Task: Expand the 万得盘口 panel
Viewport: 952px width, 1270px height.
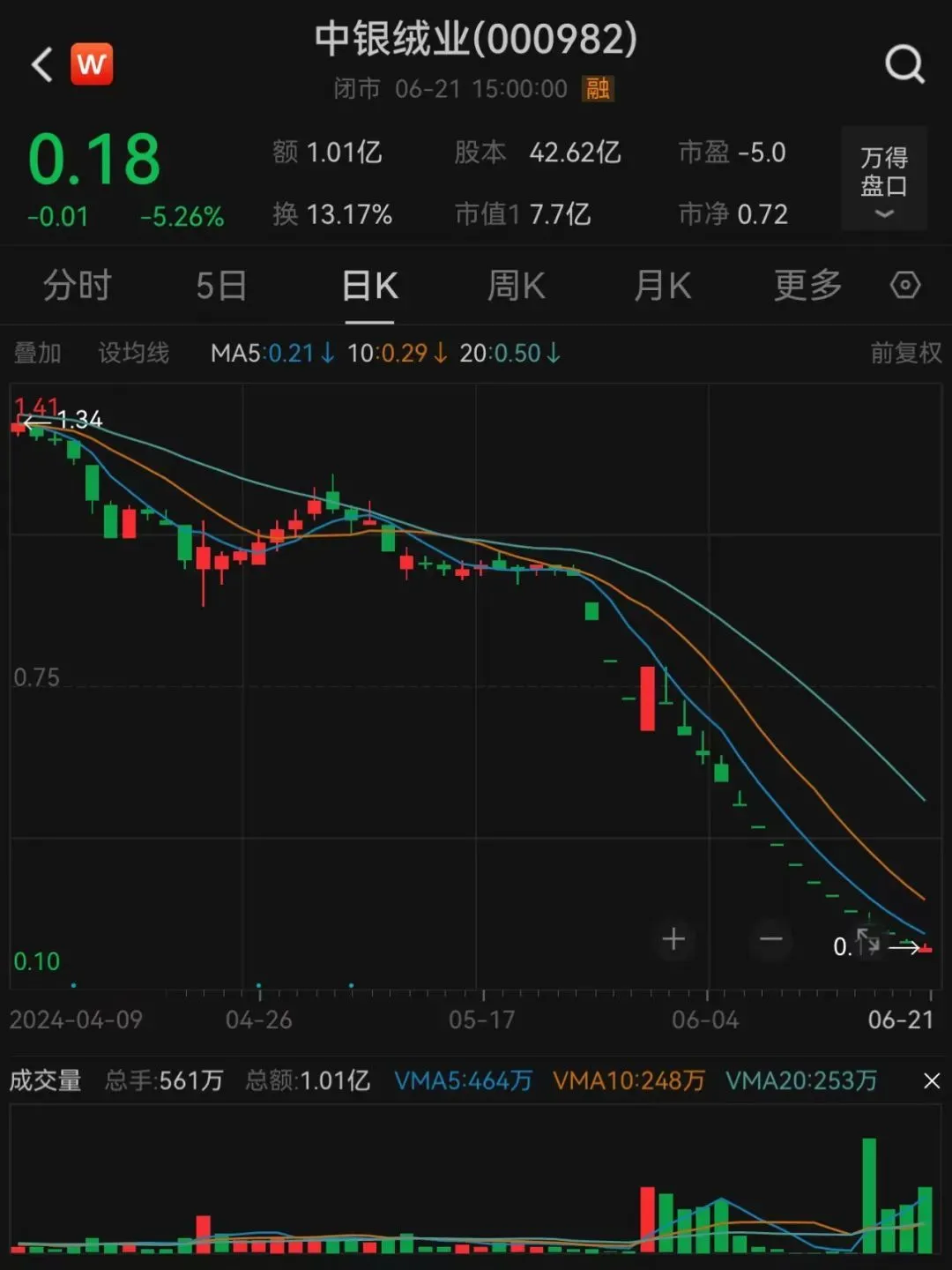Action: [883, 179]
